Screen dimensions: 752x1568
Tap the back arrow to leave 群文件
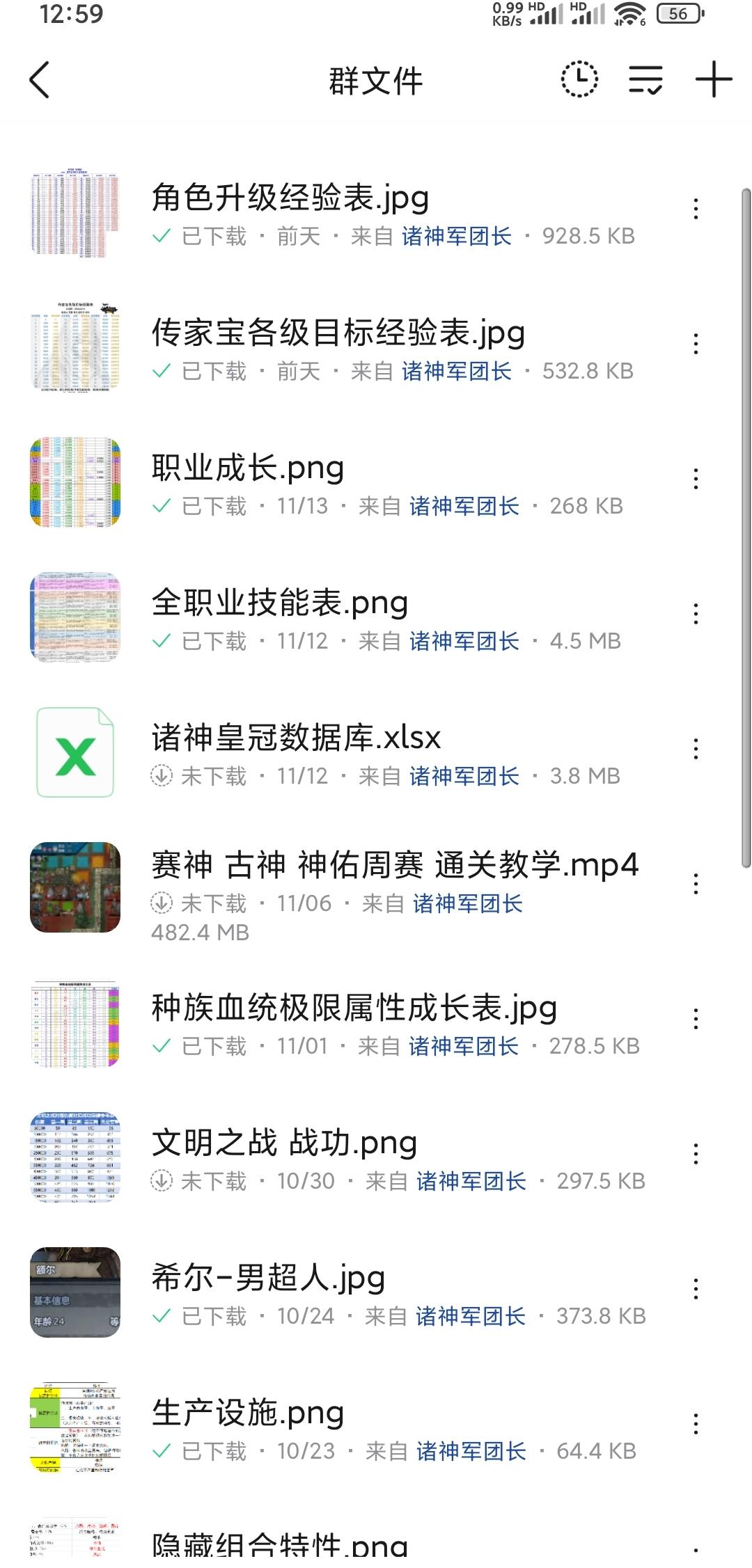[40, 80]
